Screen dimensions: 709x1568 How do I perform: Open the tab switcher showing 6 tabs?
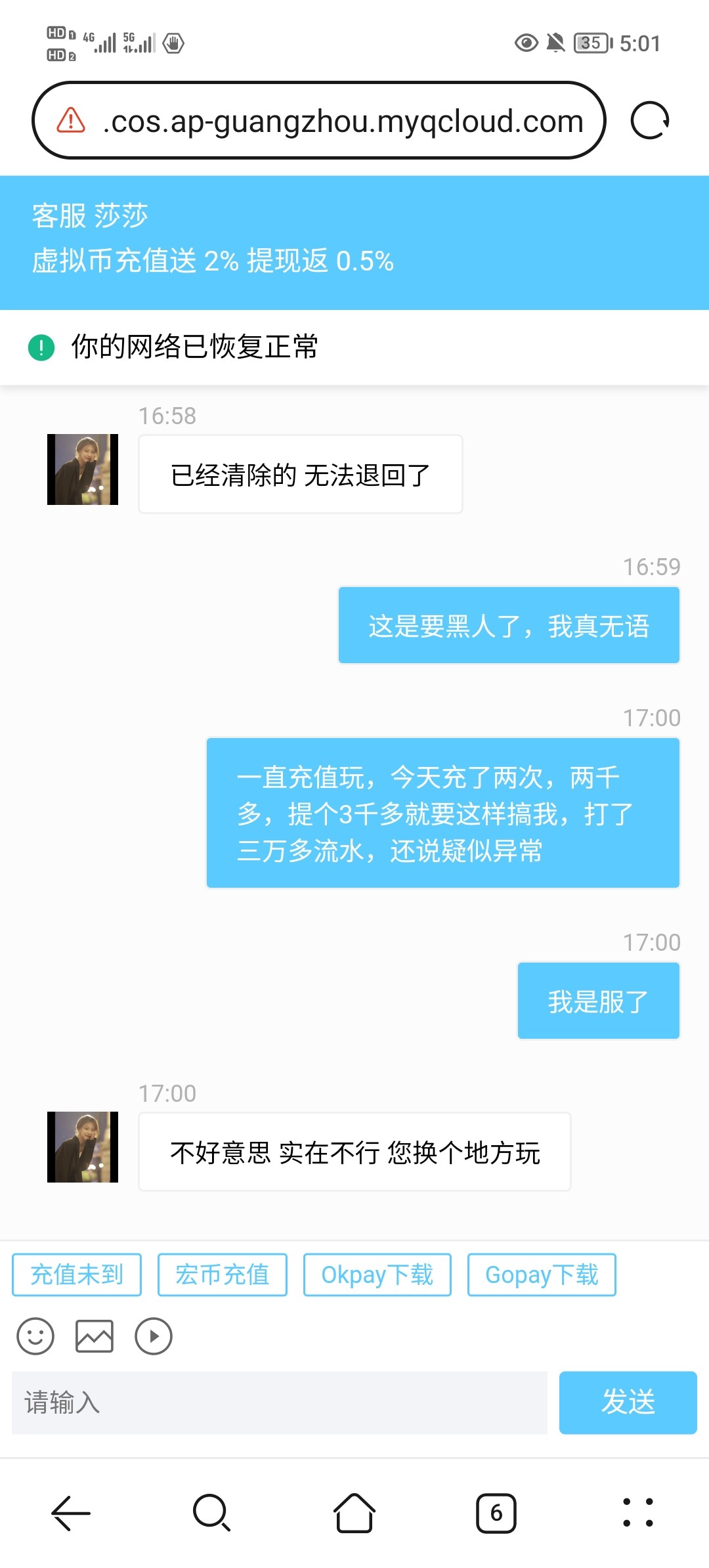click(496, 1513)
